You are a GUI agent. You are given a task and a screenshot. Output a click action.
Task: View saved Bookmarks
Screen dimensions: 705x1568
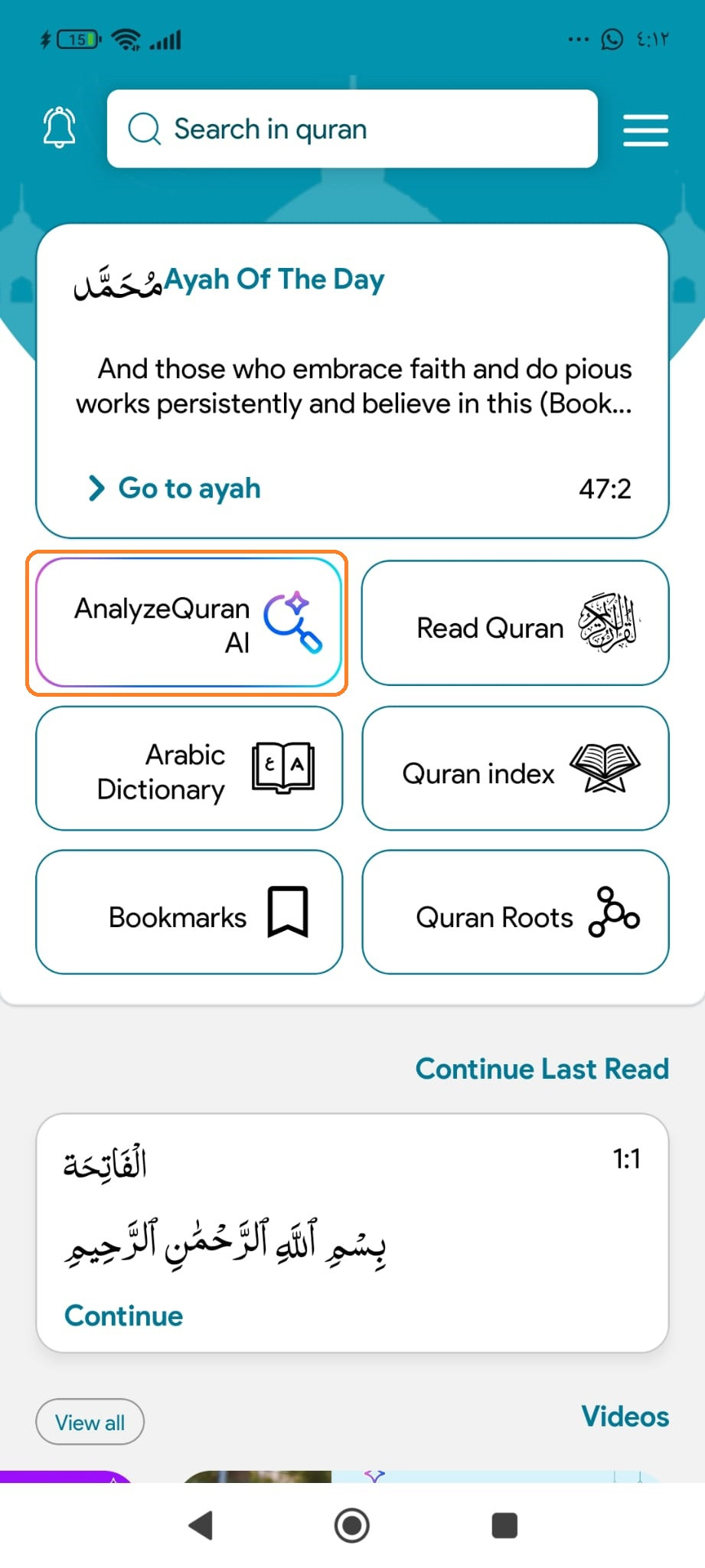(189, 913)
